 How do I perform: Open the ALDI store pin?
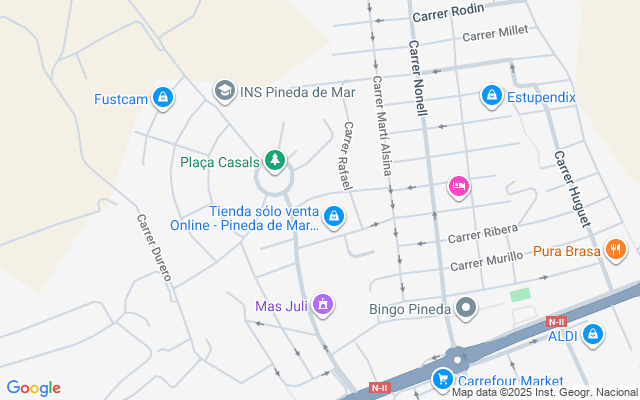tap(594, 334)
